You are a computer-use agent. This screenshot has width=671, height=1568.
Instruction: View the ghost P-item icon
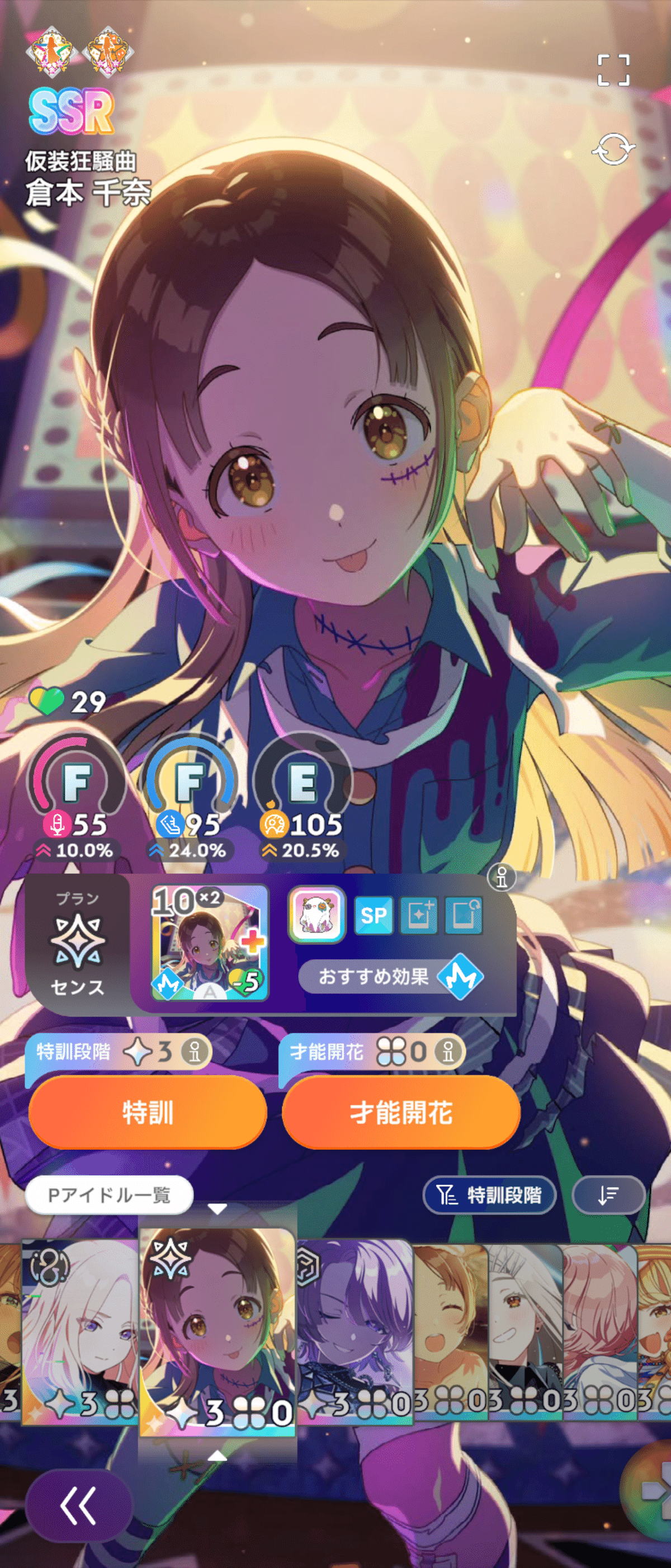[316, 915]
